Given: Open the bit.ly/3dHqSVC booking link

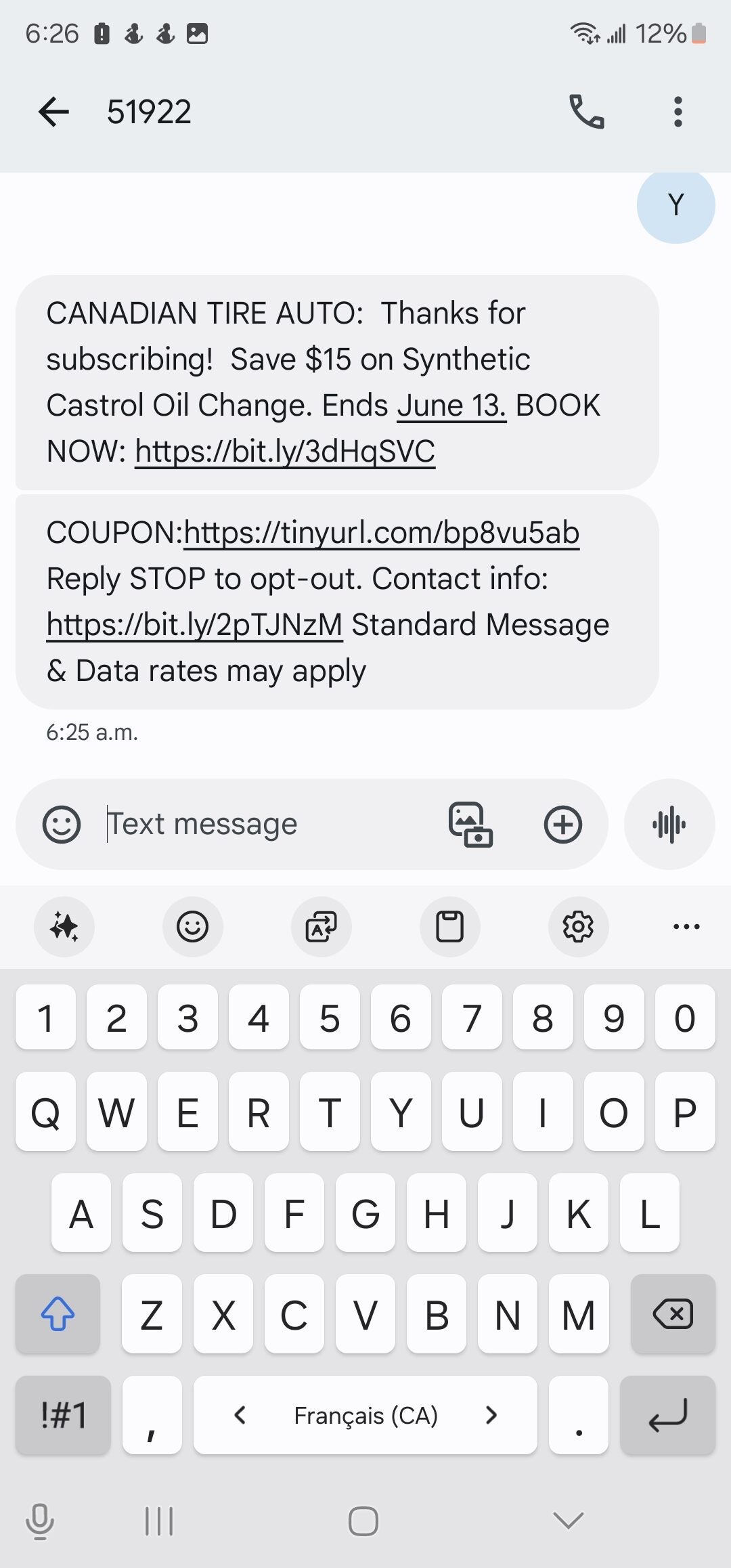Looking at the screenshot, I should coord(285,452).
